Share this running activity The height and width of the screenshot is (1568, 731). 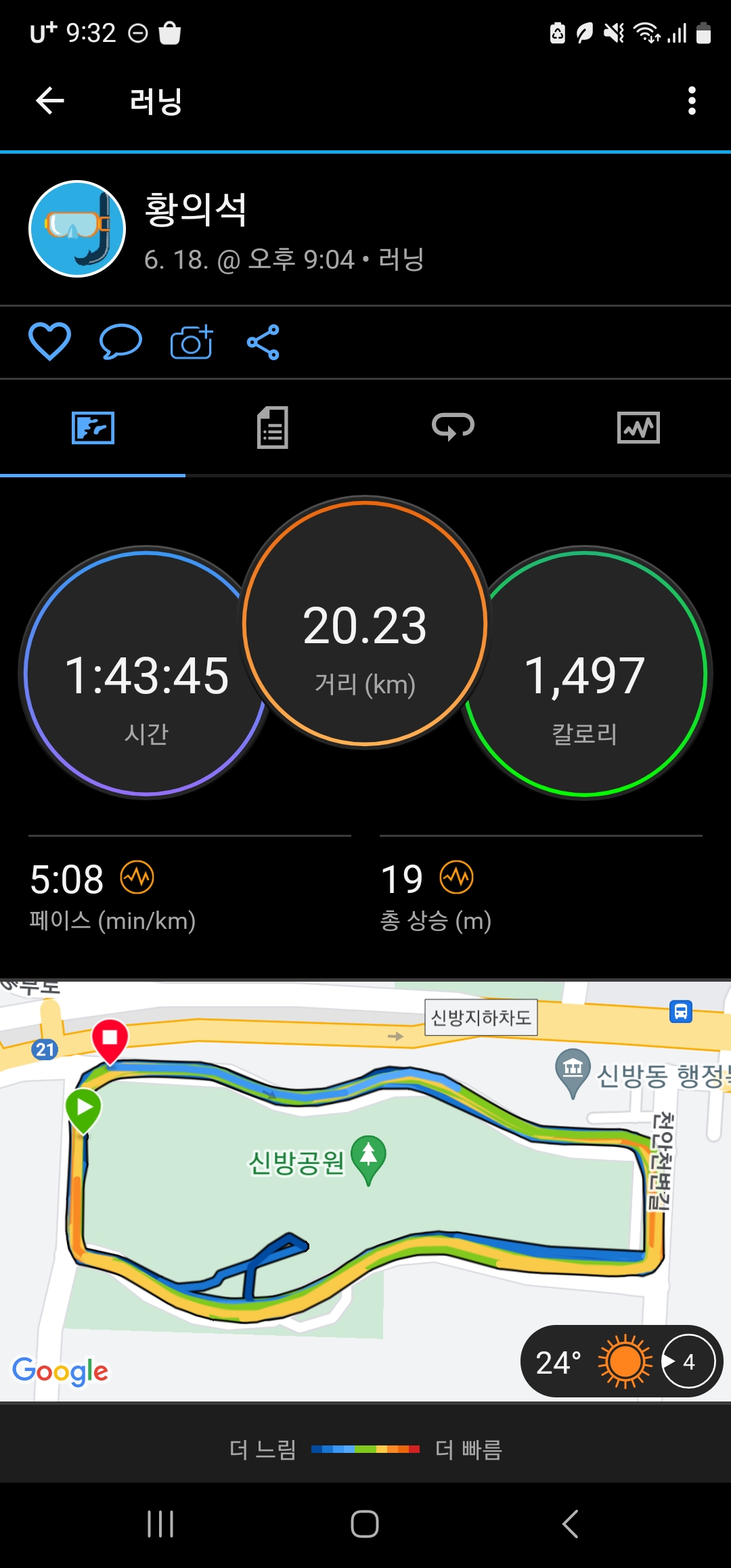263,341
